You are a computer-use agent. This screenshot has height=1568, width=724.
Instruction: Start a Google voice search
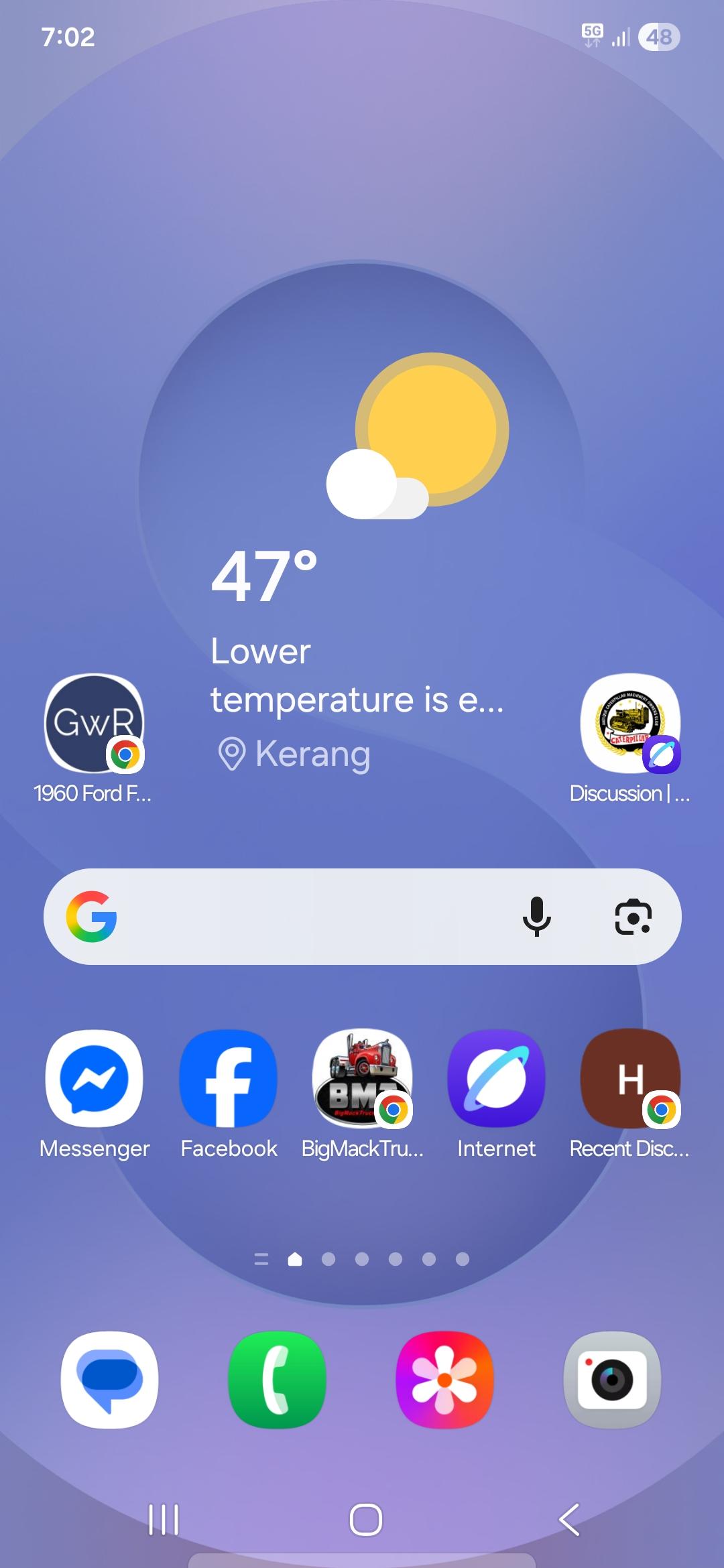(536, 917)
